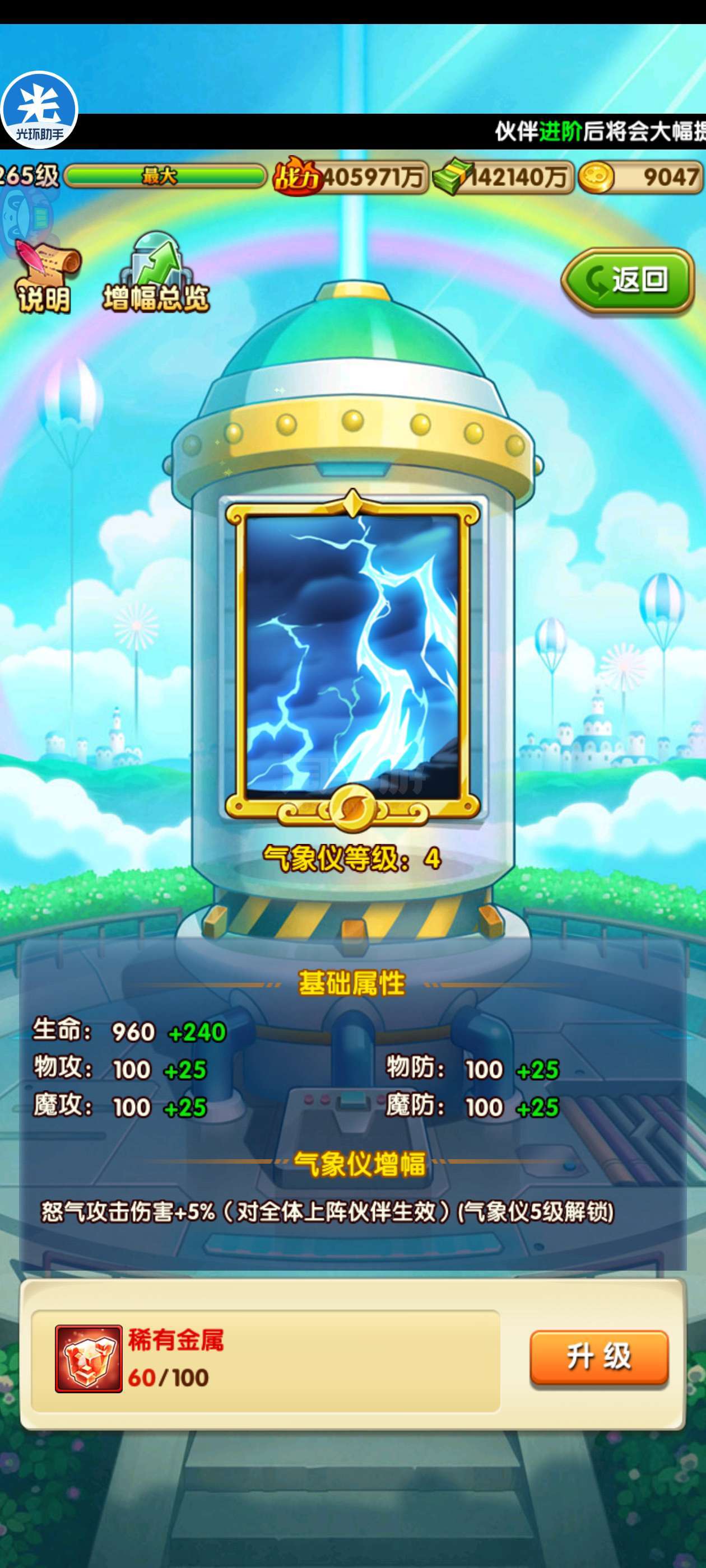Tap the 稀有金属 material icon
The width and height of the screenshot is (706, 1568).
point(89,1359)
